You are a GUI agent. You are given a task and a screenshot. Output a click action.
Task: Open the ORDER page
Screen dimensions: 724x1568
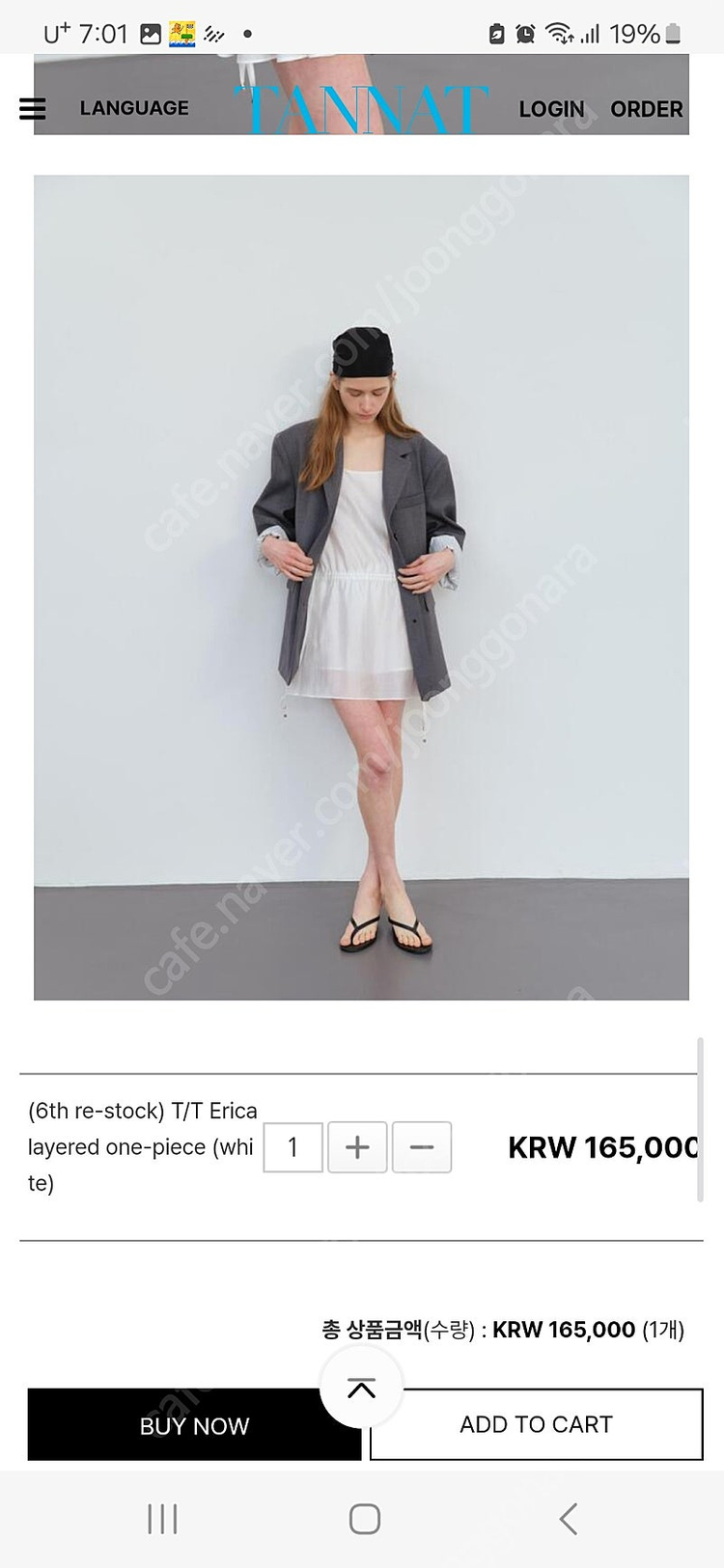pyautogui.click(x=647, y=109)
